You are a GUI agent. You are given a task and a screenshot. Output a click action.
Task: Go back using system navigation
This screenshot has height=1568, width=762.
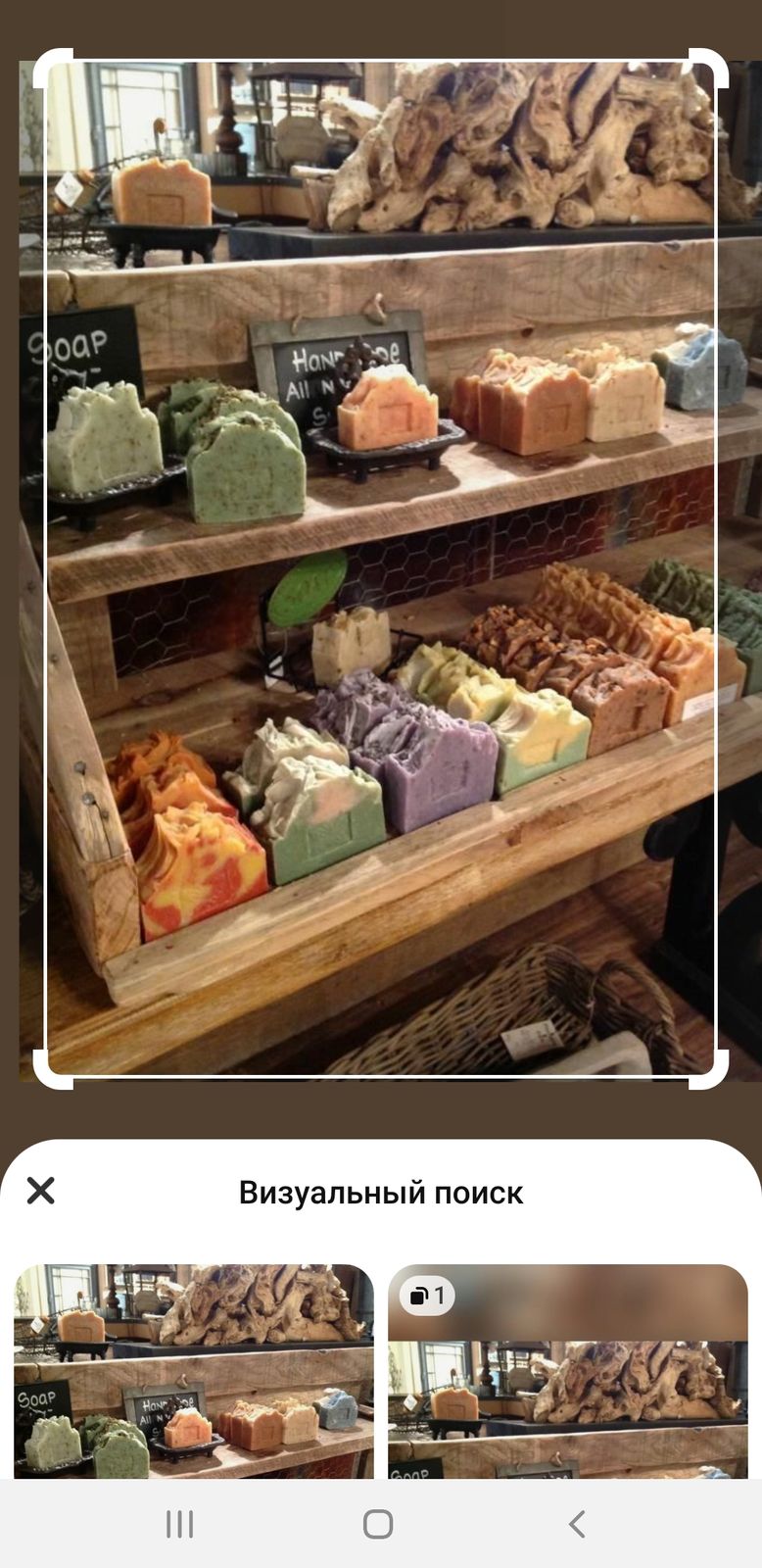pos(577,1524)
